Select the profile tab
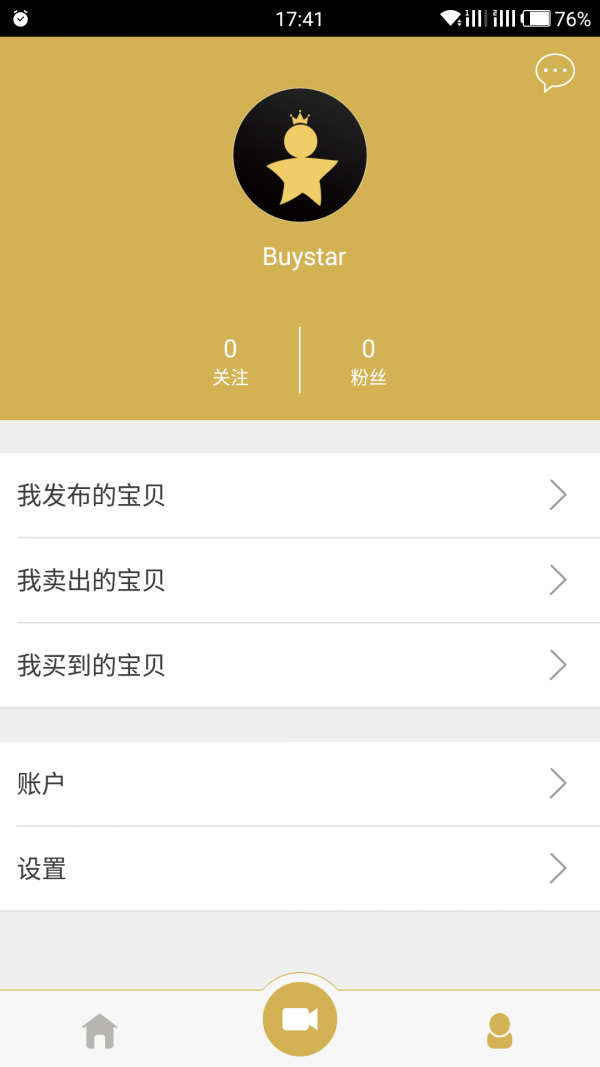The width and height of the screenshot is (600, 1067). (x=499, y=1030)
